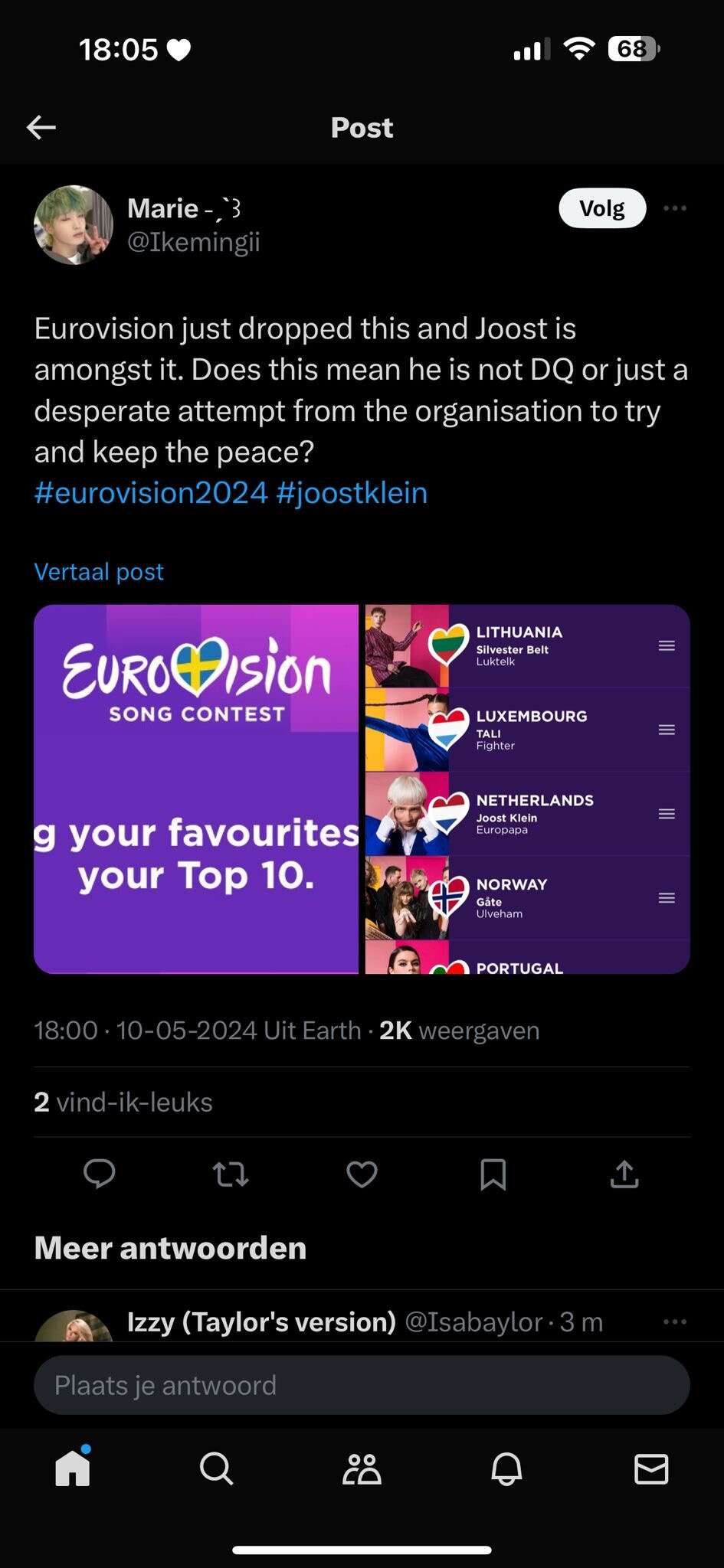724x1568 pixels.
Task: Open the overflow menu on Marie's post
Action: tap(674, 208)
